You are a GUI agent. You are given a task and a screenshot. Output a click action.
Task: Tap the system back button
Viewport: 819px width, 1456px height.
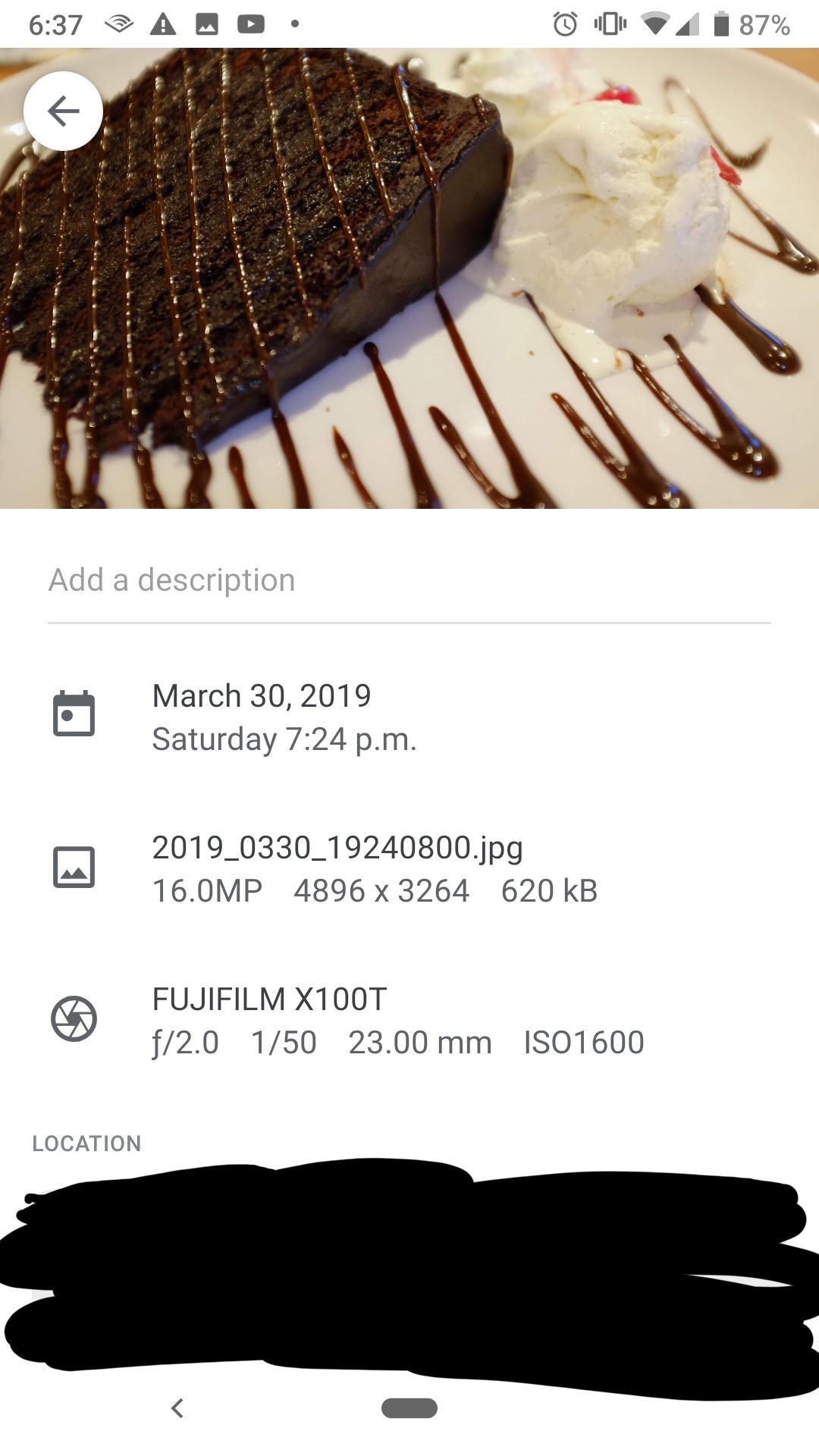tap(177, 1408)
